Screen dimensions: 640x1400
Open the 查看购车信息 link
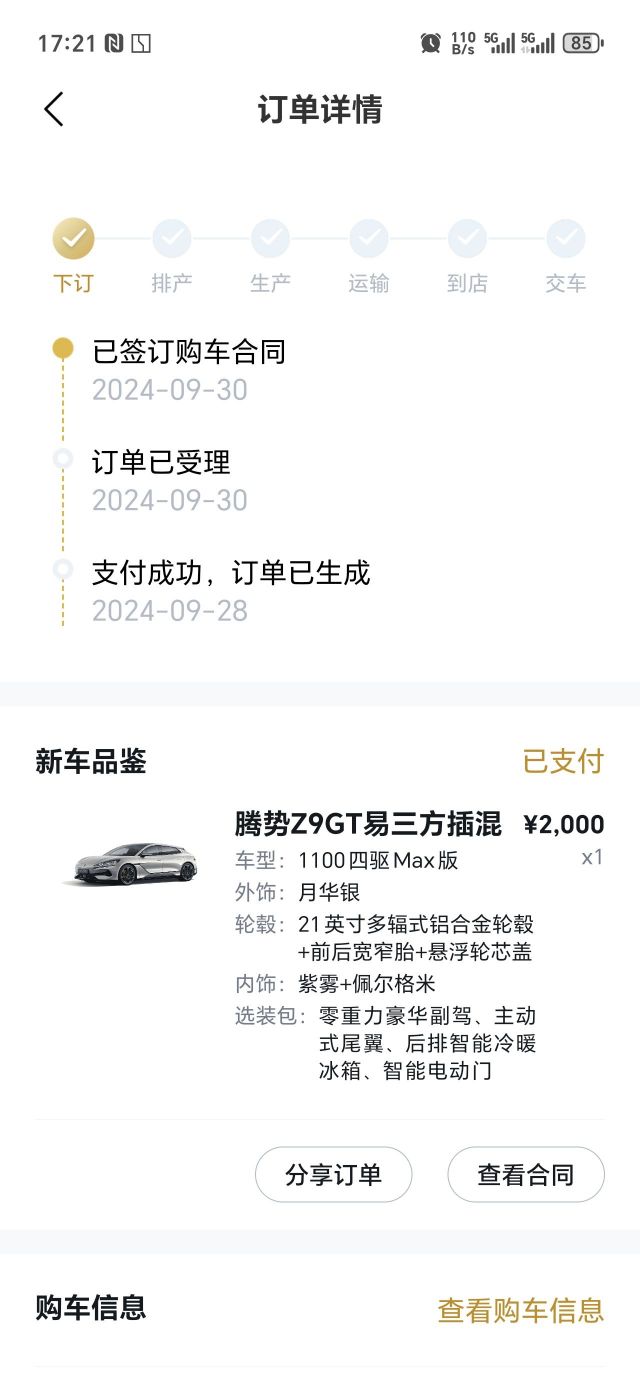[x=520, y=1310]
